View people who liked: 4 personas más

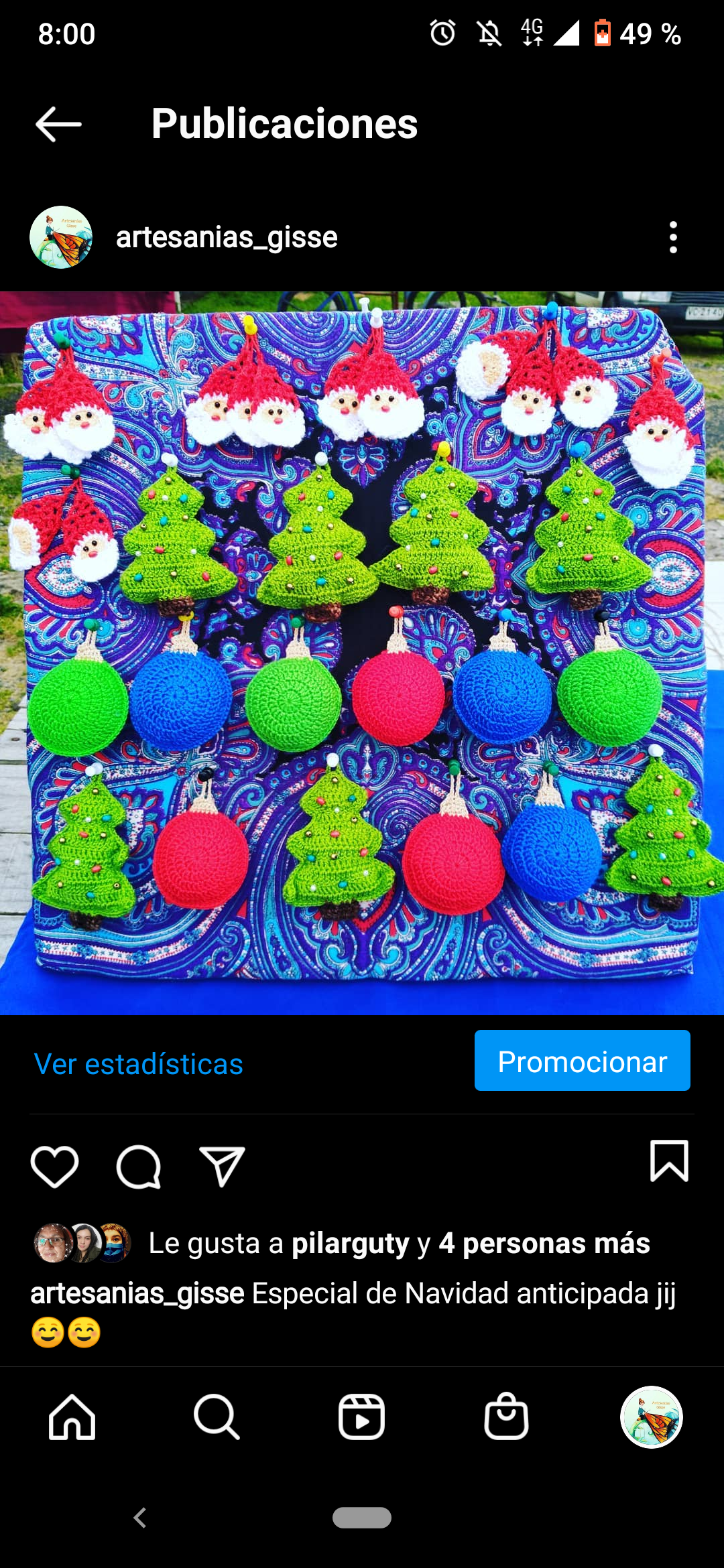(544, 1244)
